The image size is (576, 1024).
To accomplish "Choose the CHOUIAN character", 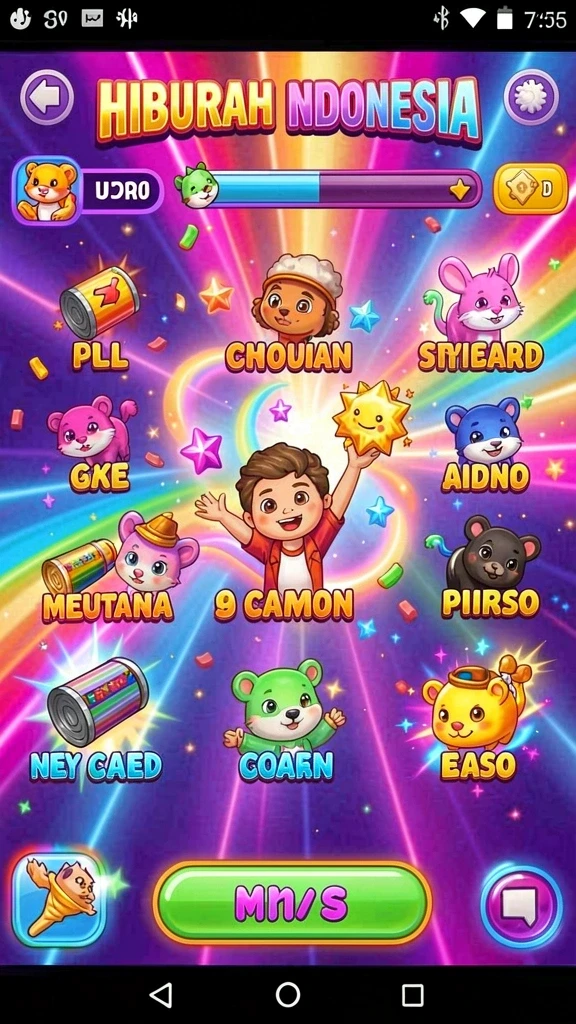I will pos(289,314).
